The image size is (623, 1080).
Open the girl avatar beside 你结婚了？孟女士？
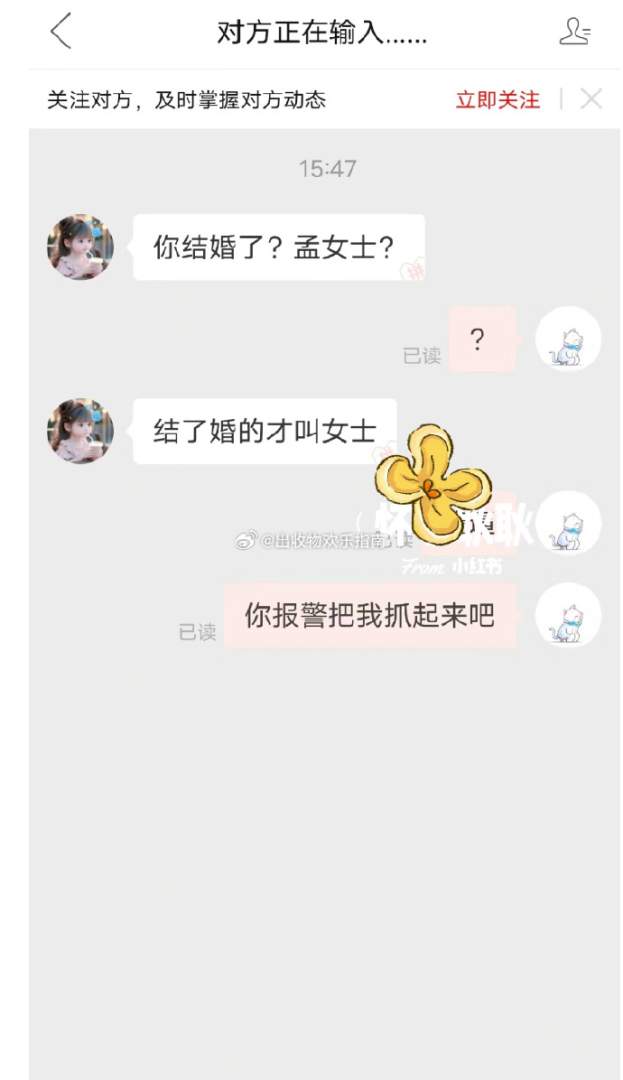80,247
